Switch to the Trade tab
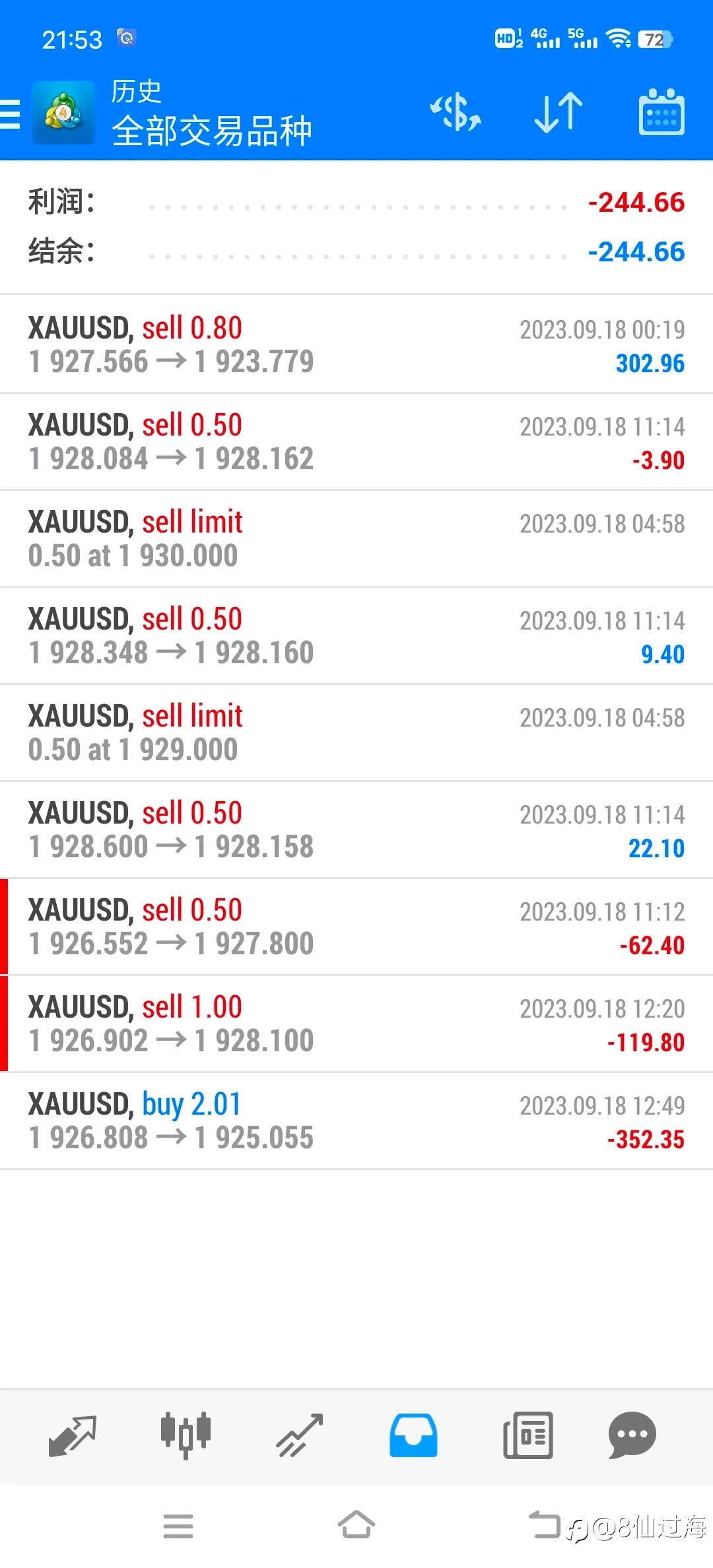Image resolution: width=713 pixels, height=1568 pixels. (x=300, y=1435)
